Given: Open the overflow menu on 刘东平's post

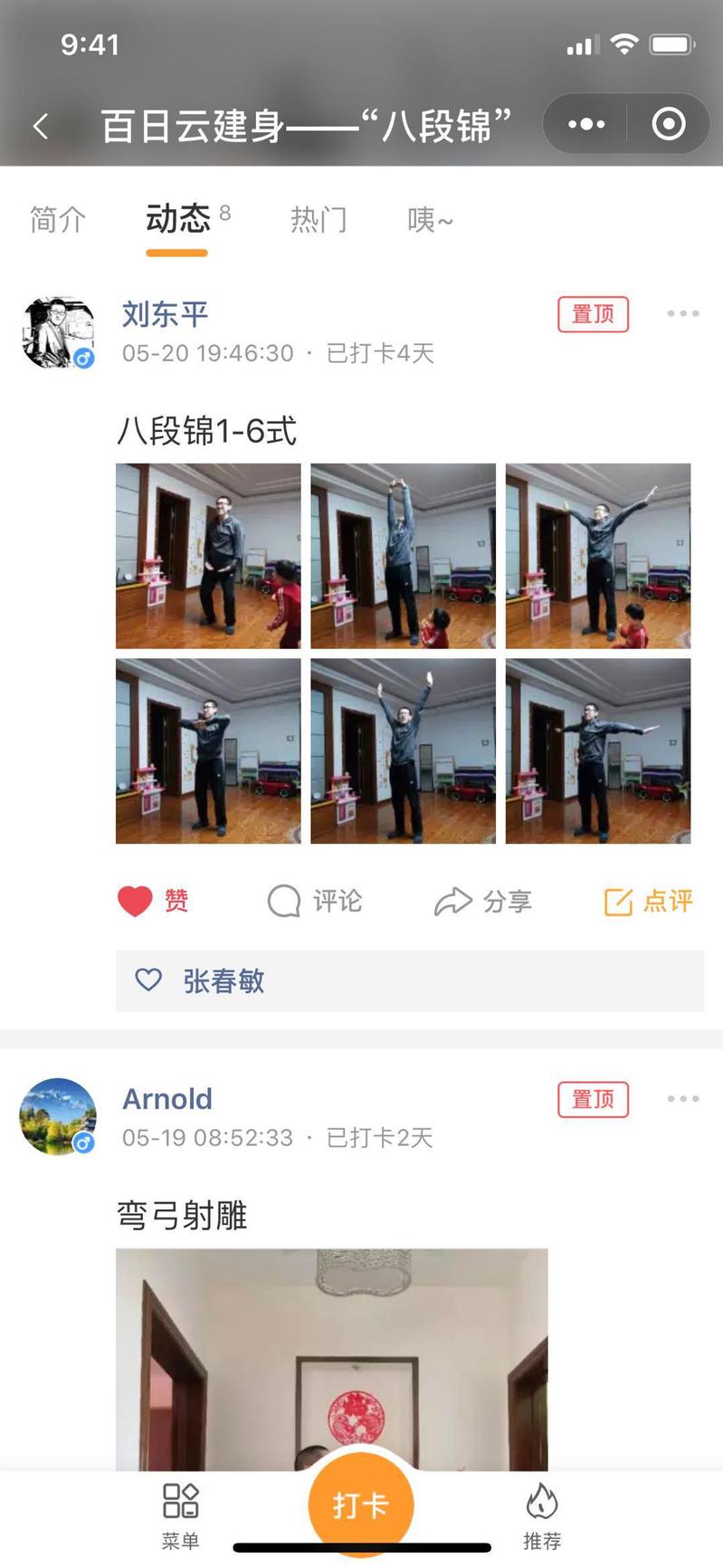Looking at the screenshot, I should (682, 314).
